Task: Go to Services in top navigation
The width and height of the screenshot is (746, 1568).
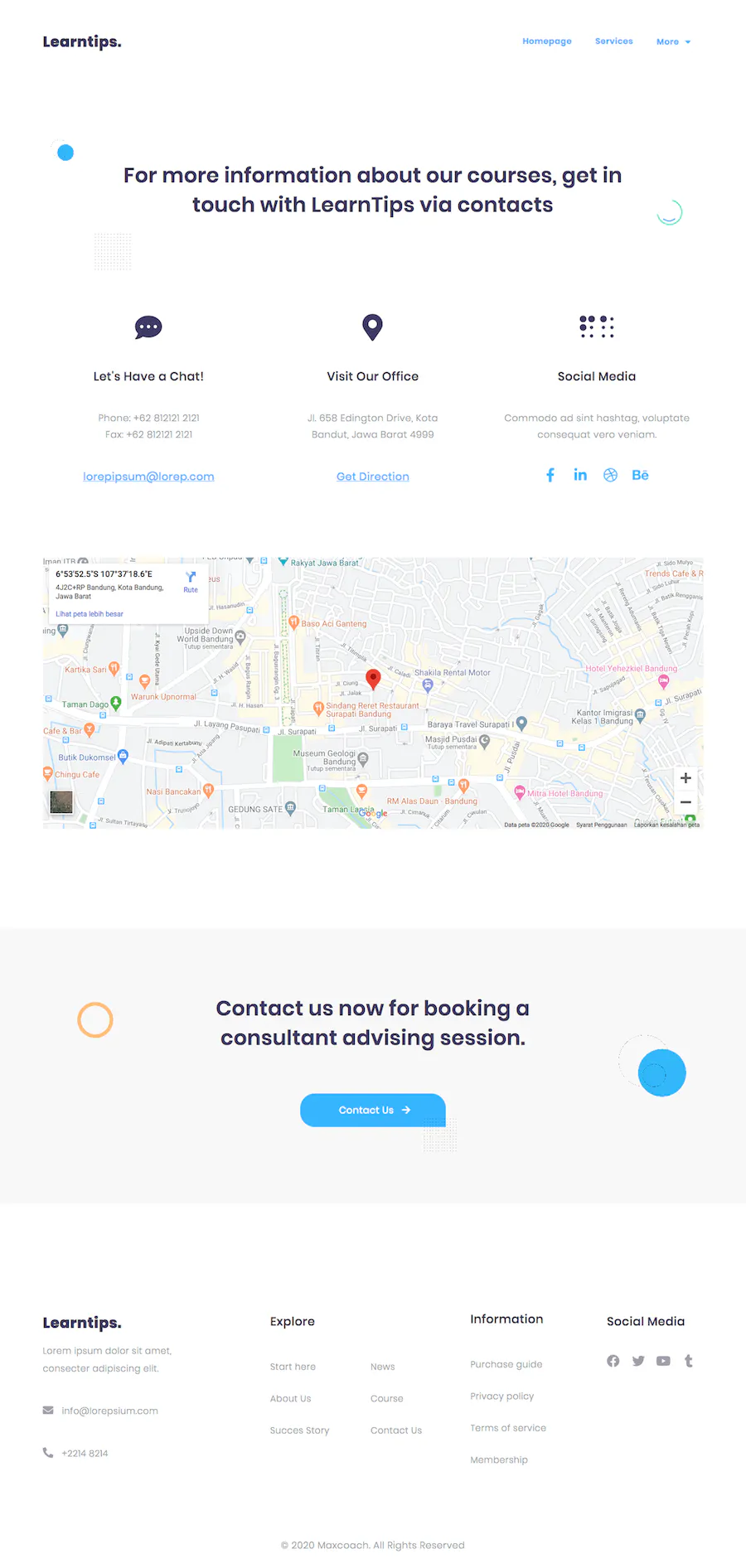Action: point(613,41)
